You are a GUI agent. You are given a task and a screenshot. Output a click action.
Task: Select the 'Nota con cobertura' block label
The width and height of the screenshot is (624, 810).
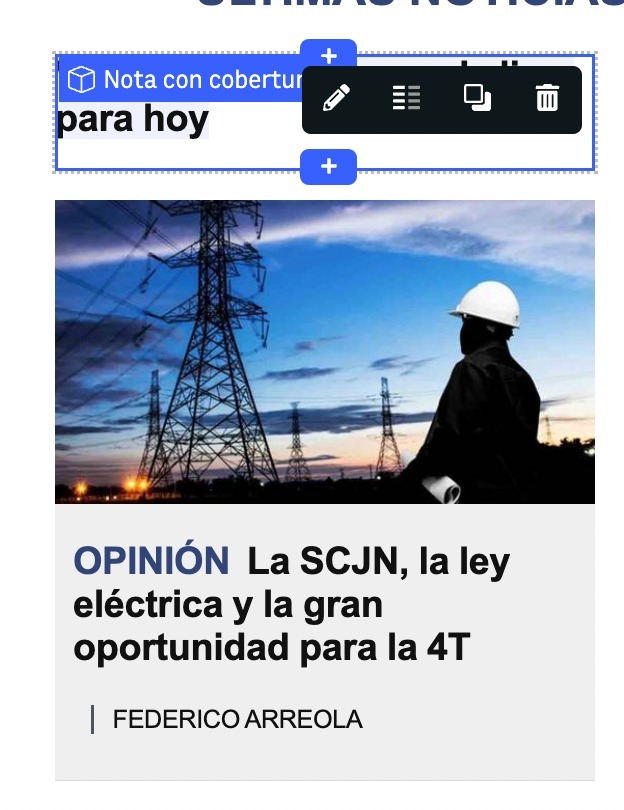(x=180, y=79)
